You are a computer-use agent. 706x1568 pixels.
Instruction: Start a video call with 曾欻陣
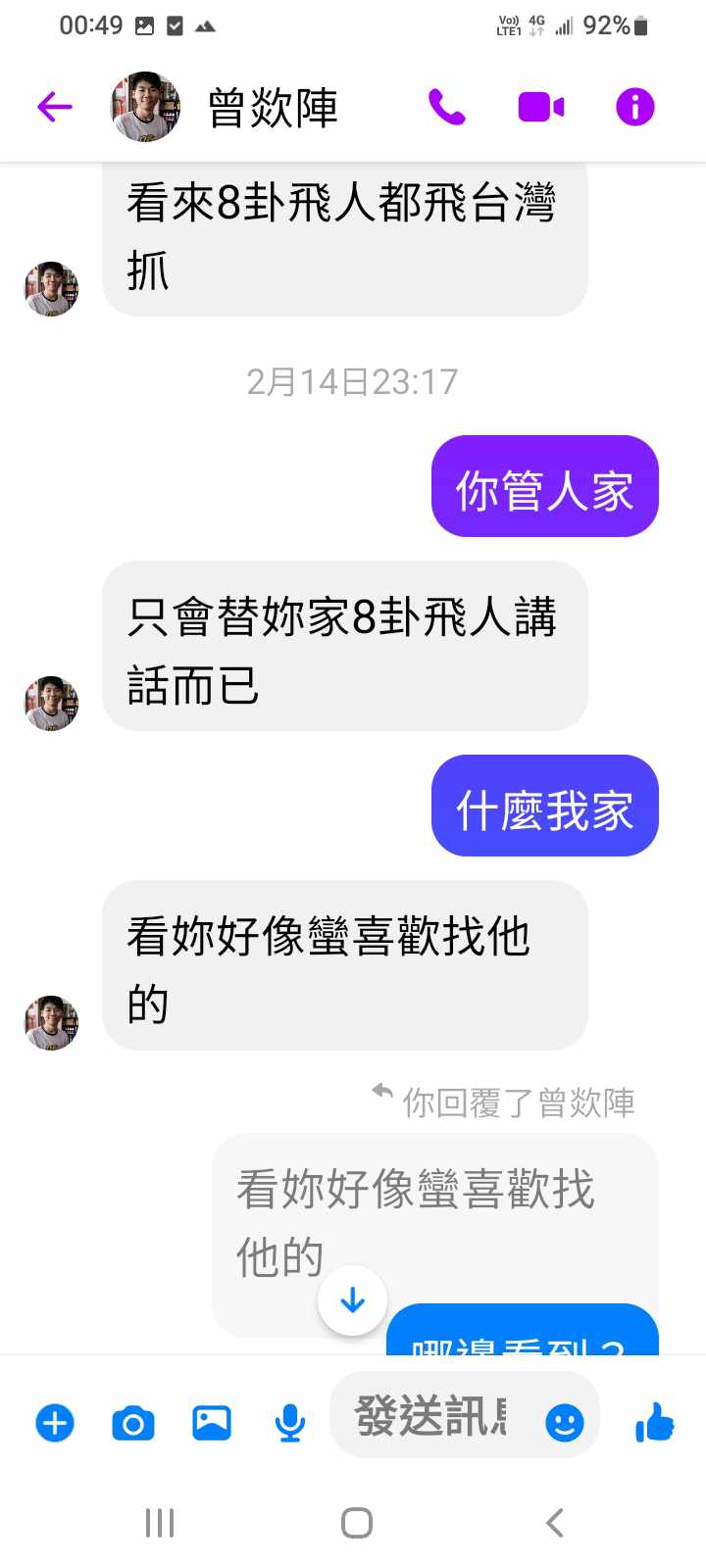[541, 107]
